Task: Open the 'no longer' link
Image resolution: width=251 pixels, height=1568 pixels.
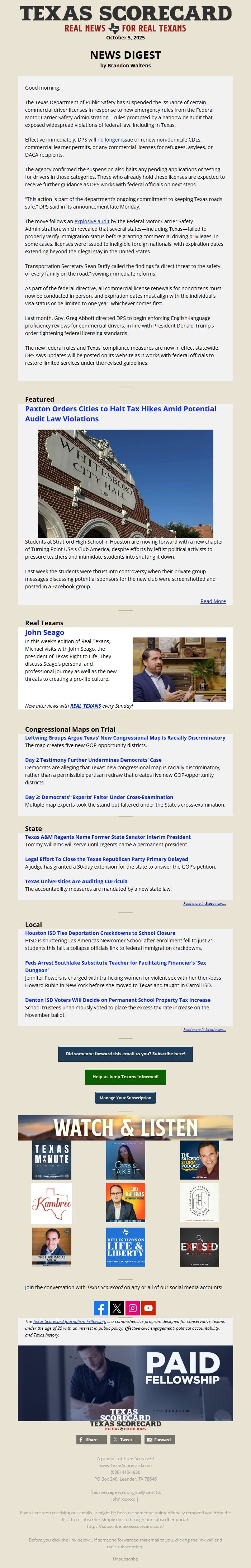Action: 108,139
